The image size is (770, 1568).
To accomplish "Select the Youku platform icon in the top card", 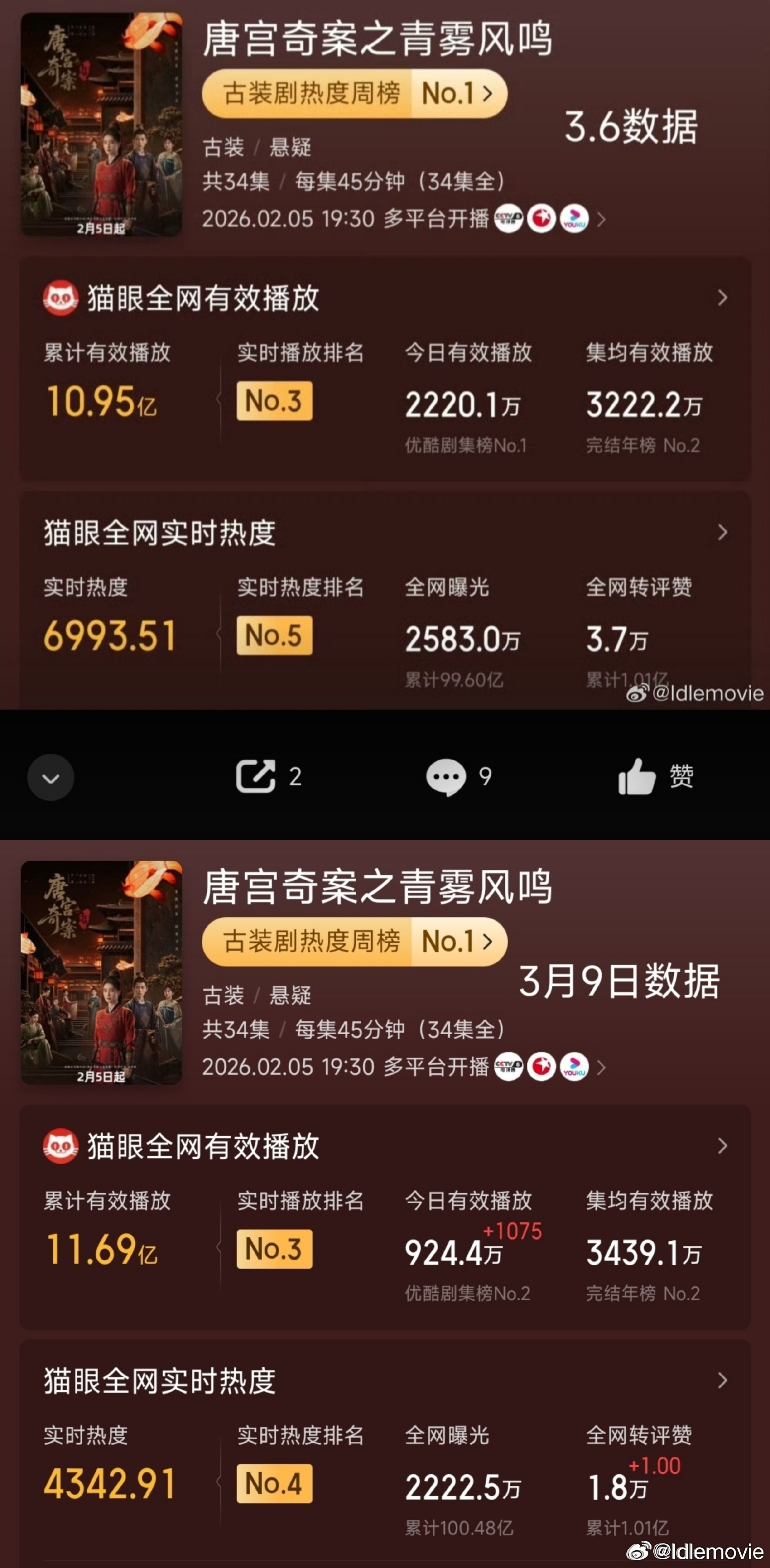I will (x=574, y=218).
